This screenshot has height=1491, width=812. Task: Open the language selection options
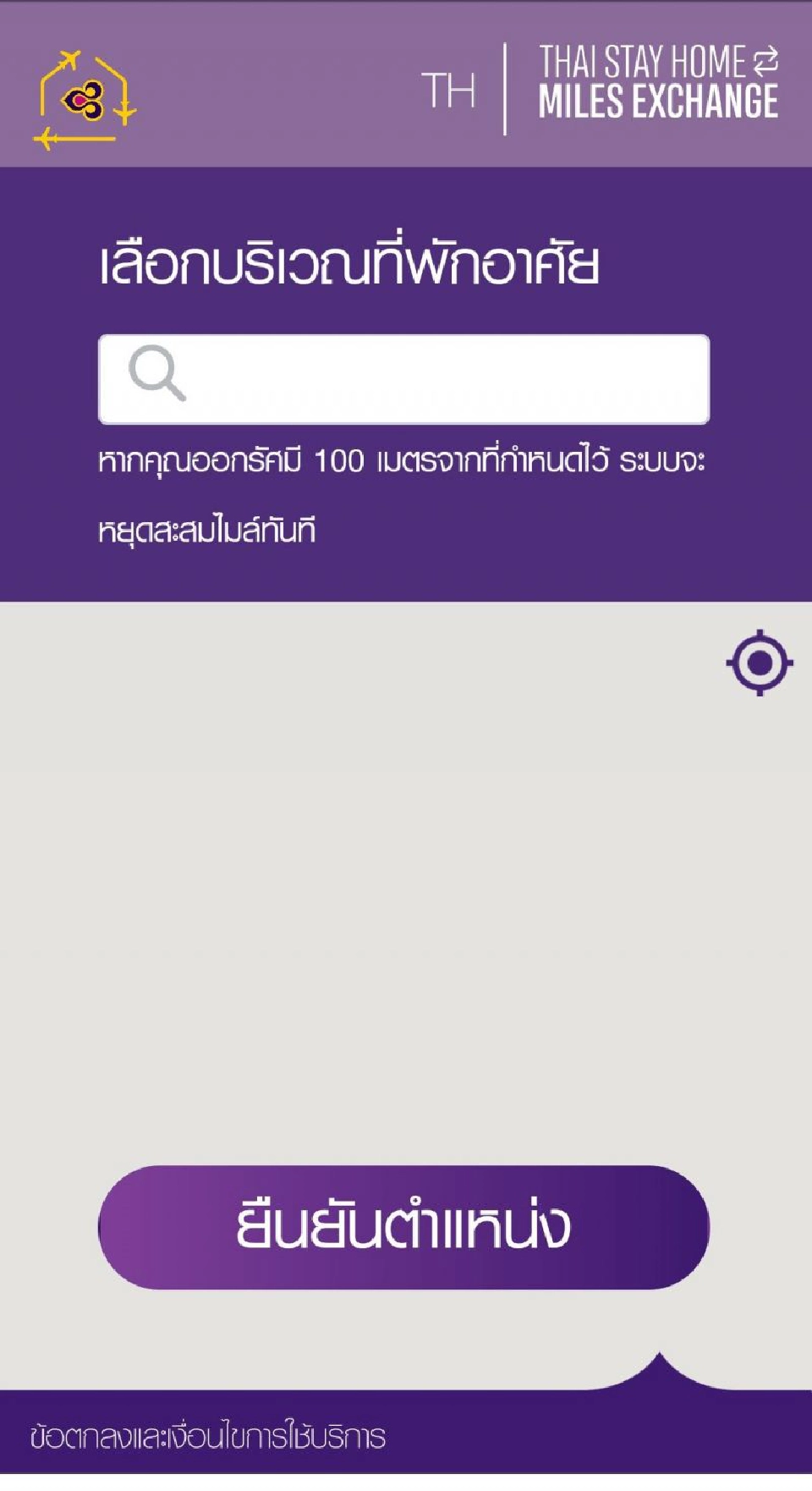pos(448,89)
